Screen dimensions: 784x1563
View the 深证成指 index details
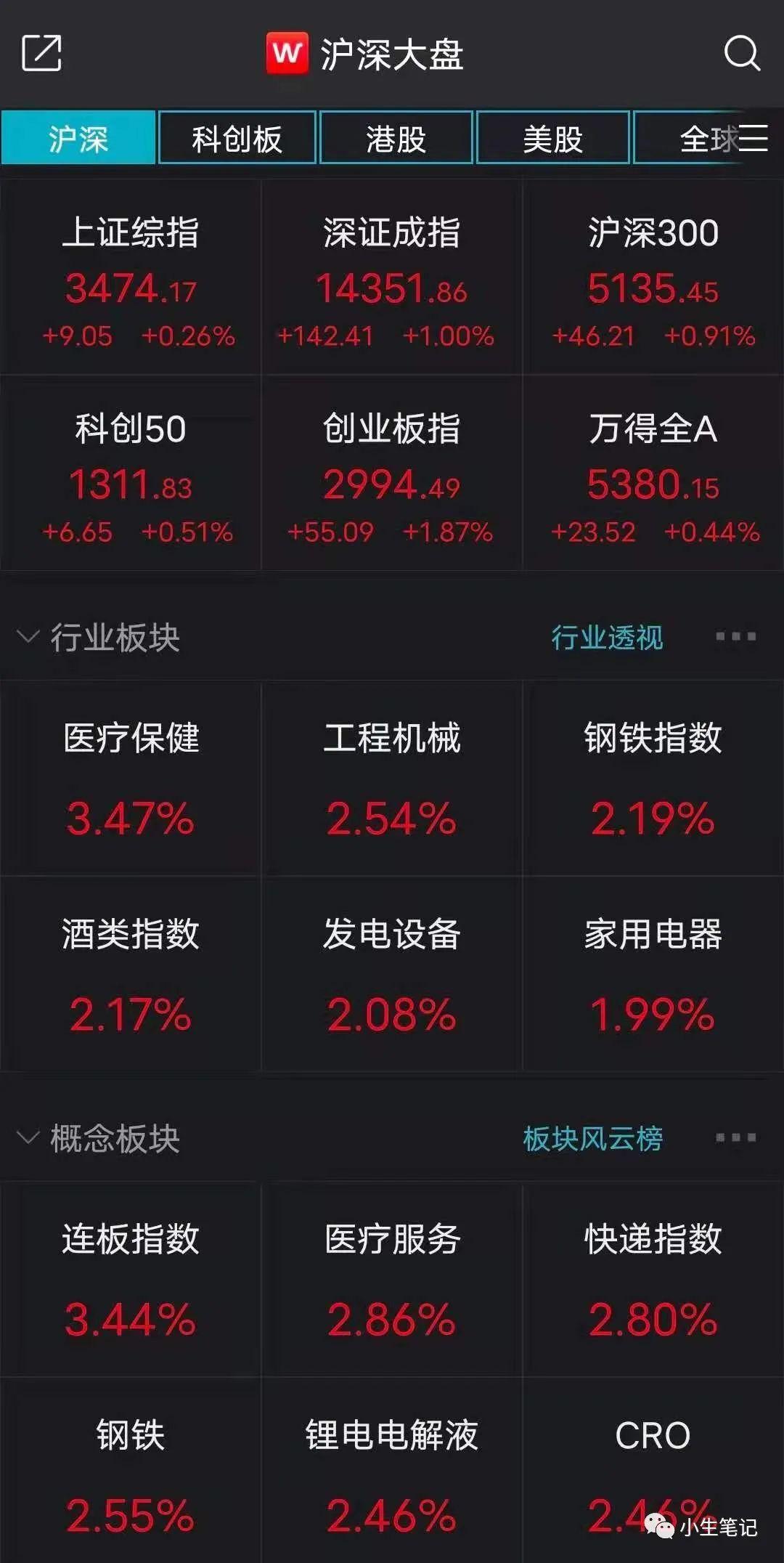click(x=391, y=280)
